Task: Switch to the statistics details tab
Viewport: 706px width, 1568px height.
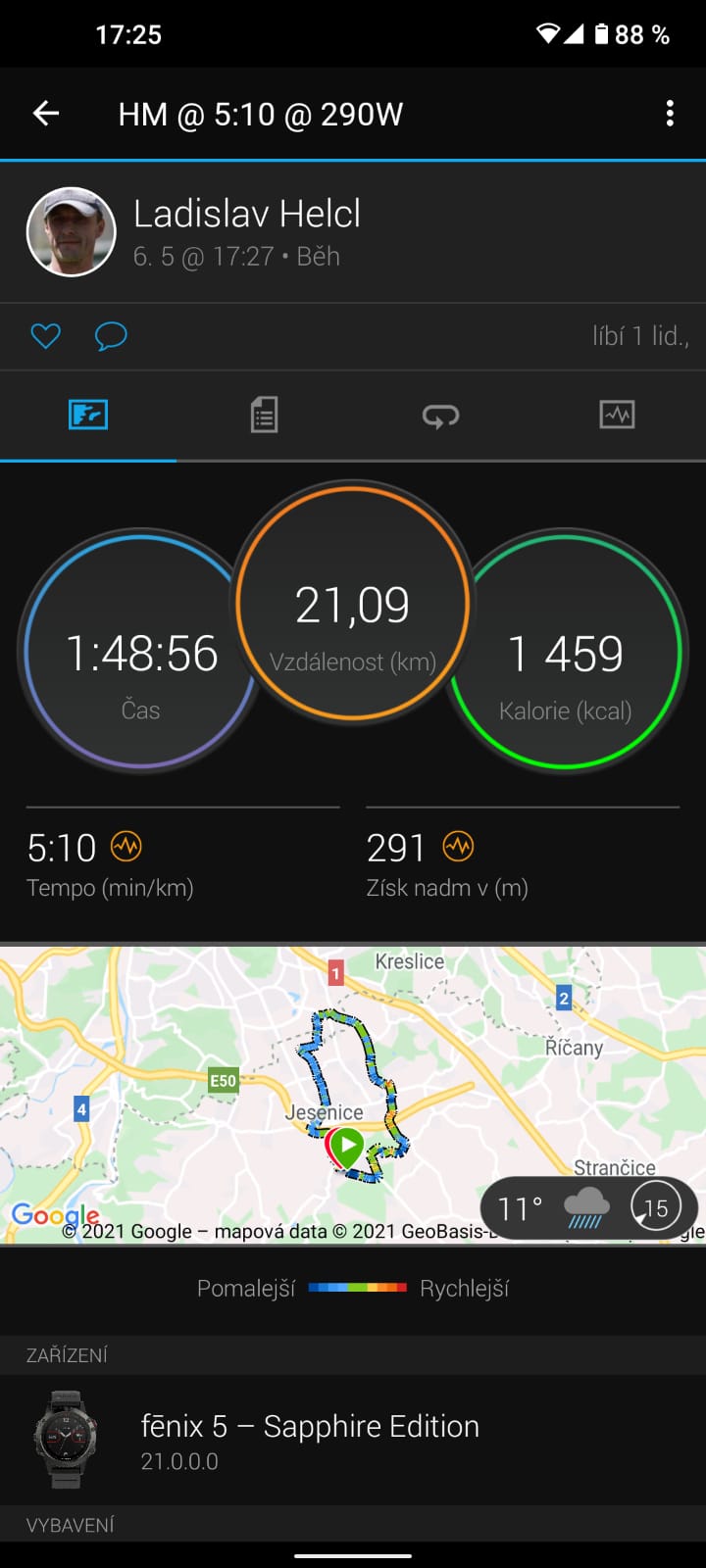Action: [264, 416]
